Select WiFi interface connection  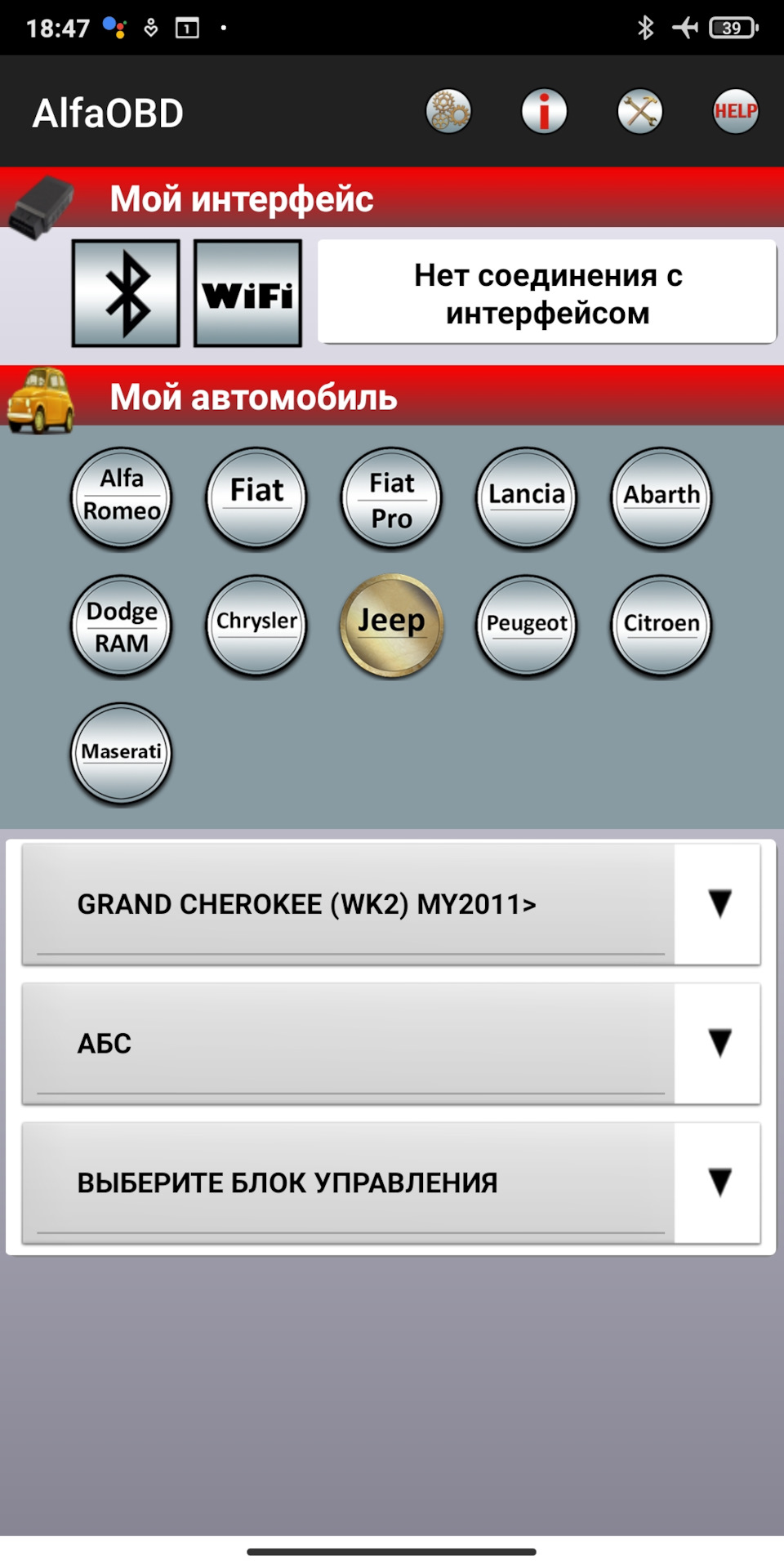(247, 293)
